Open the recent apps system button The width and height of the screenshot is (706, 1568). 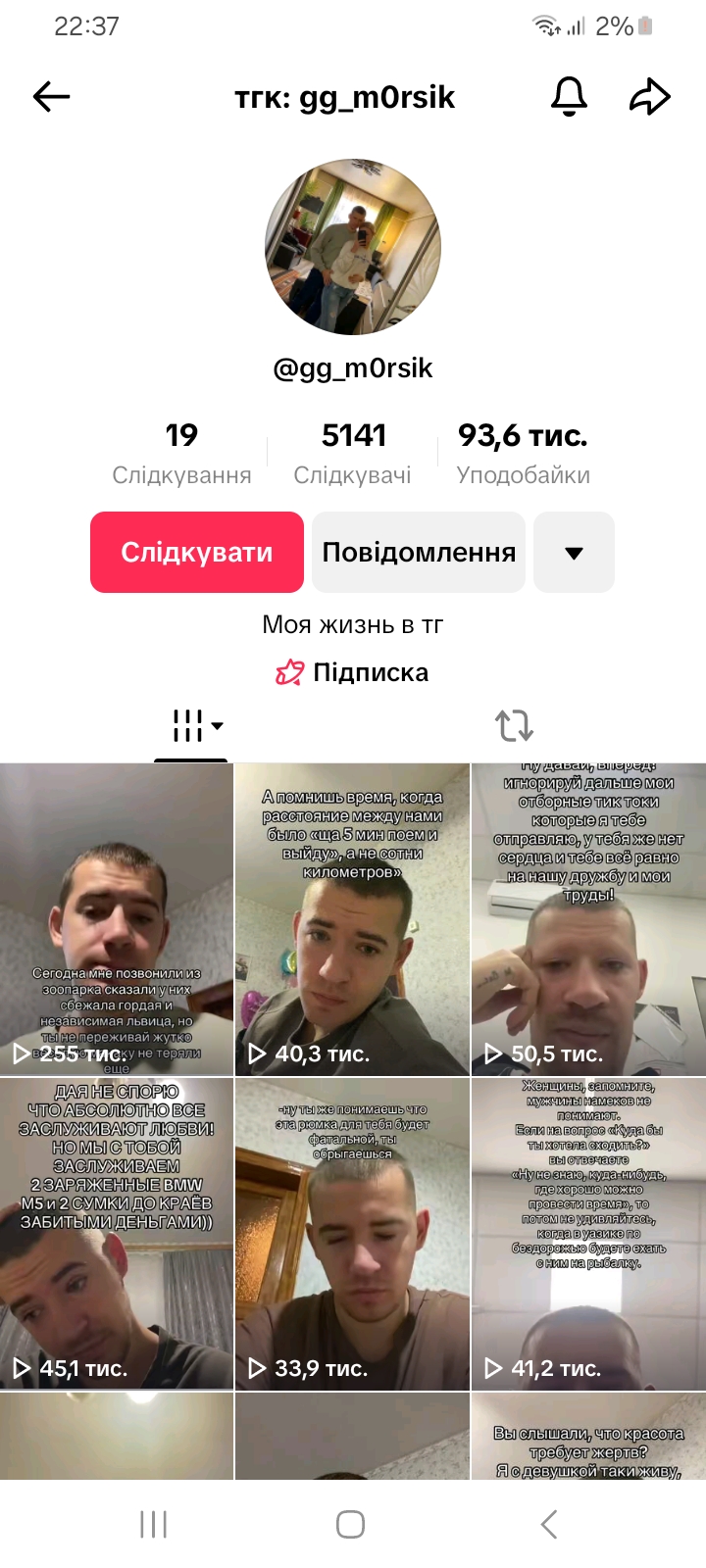(x=154, y=1524)
